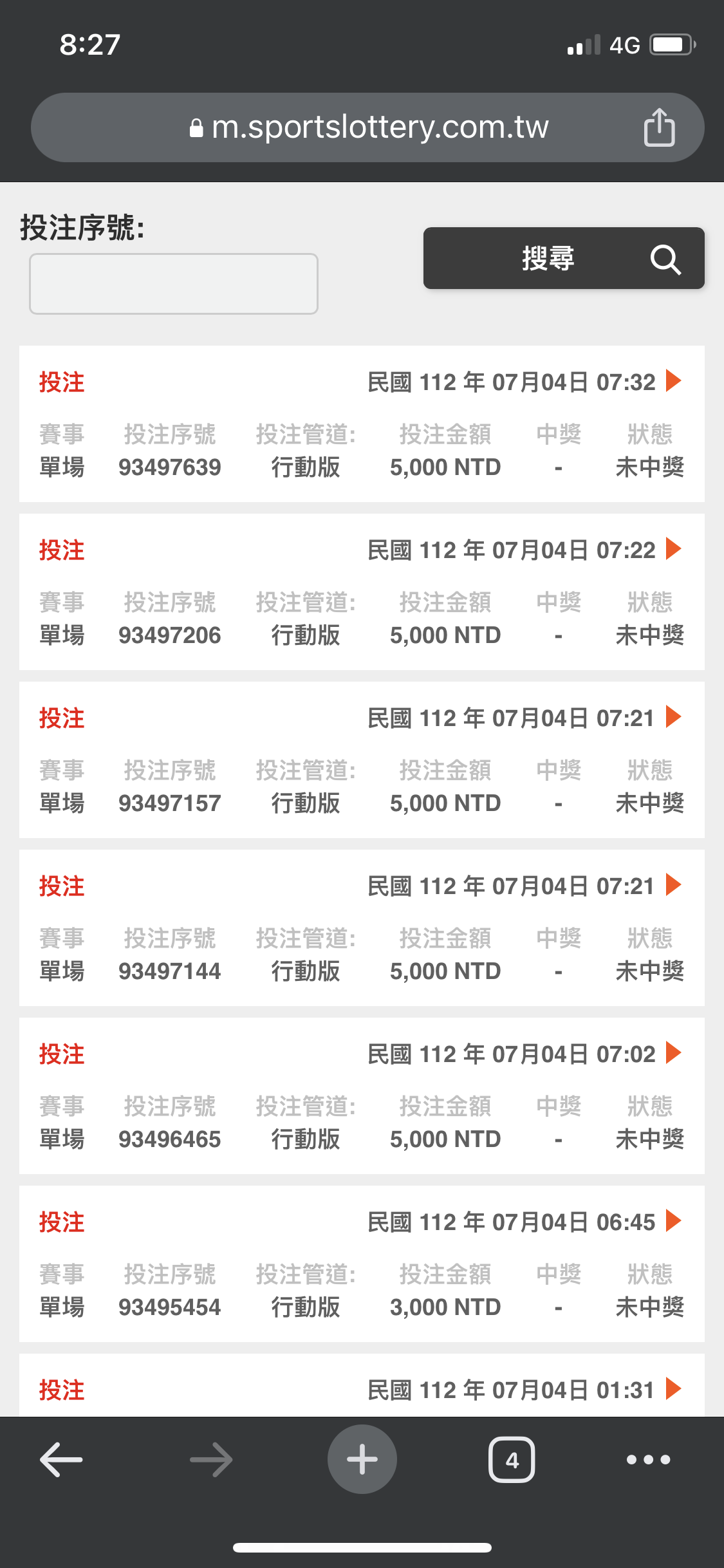Open bet record 93497206
Screen dimensions: 724x1568
pos(362,592)
